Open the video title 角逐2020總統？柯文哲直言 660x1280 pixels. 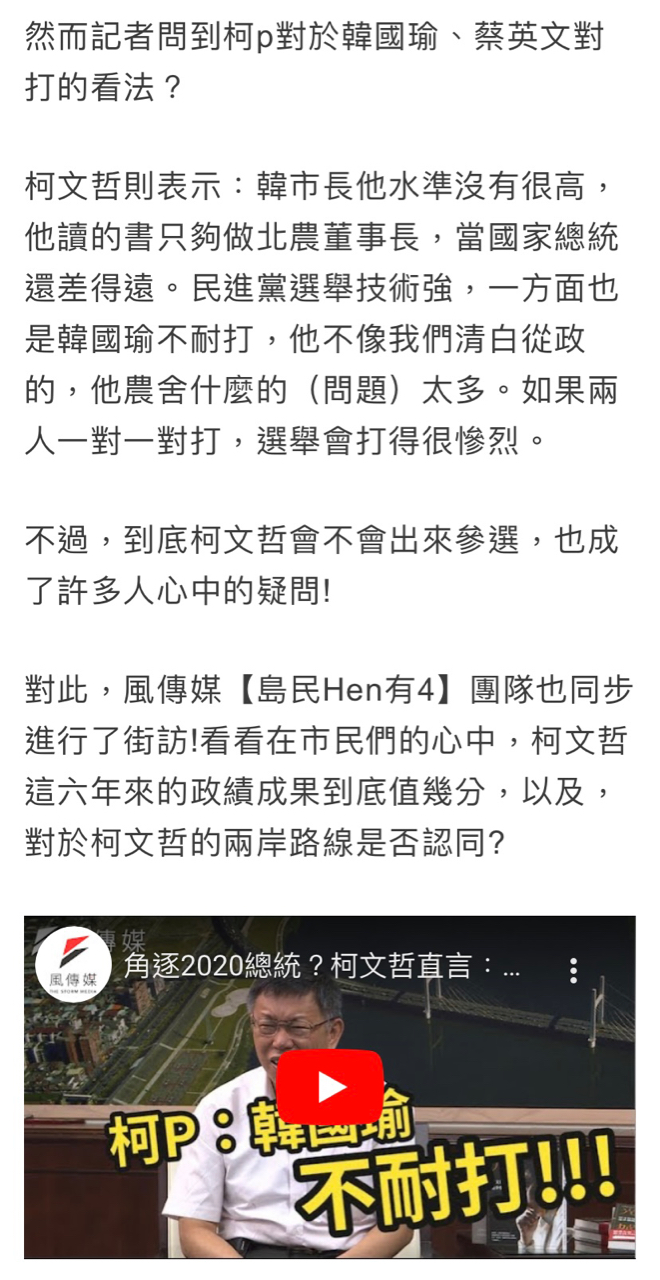pos(322,970)
